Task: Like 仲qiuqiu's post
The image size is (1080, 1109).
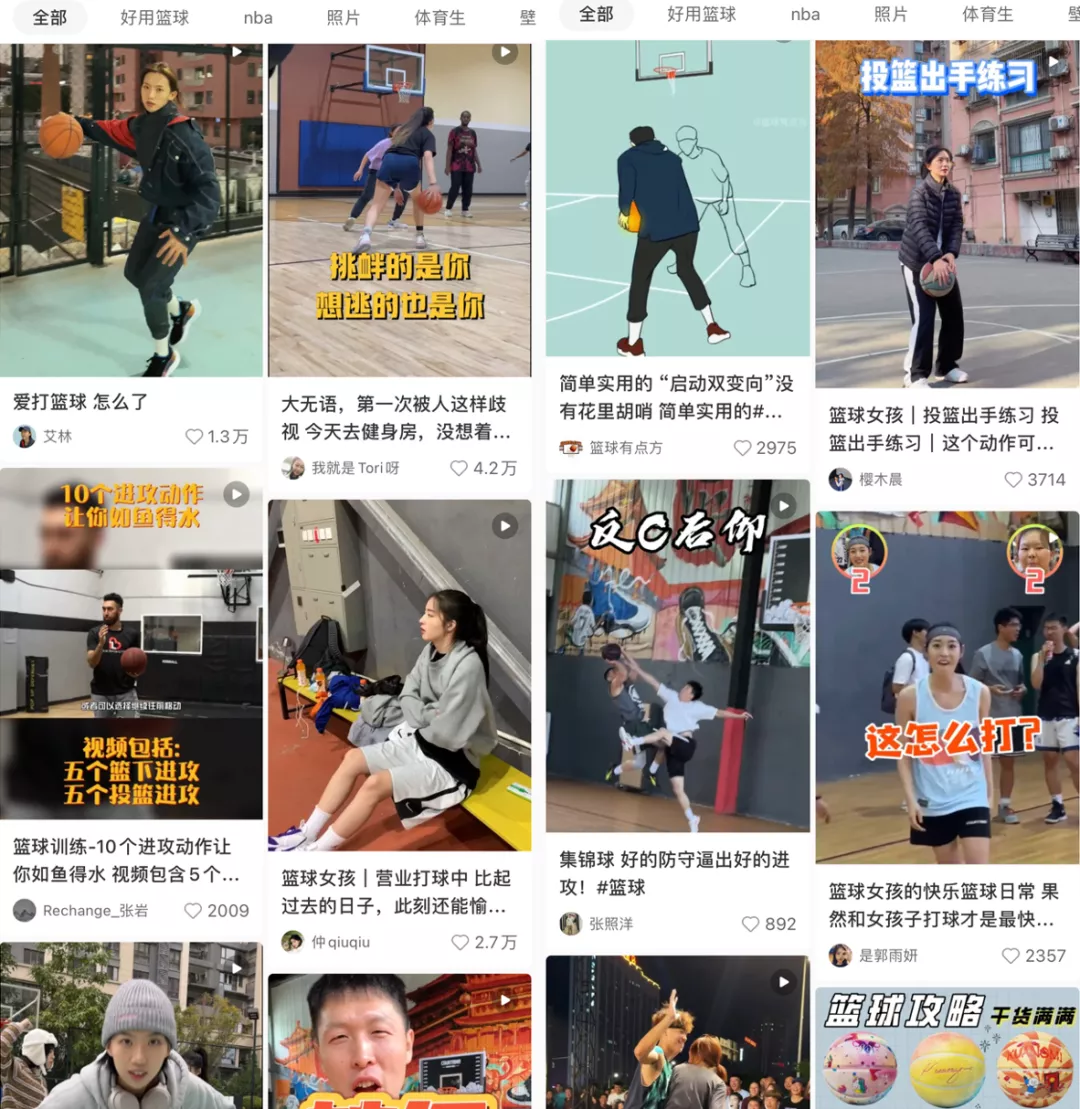Action: [460, 942]
